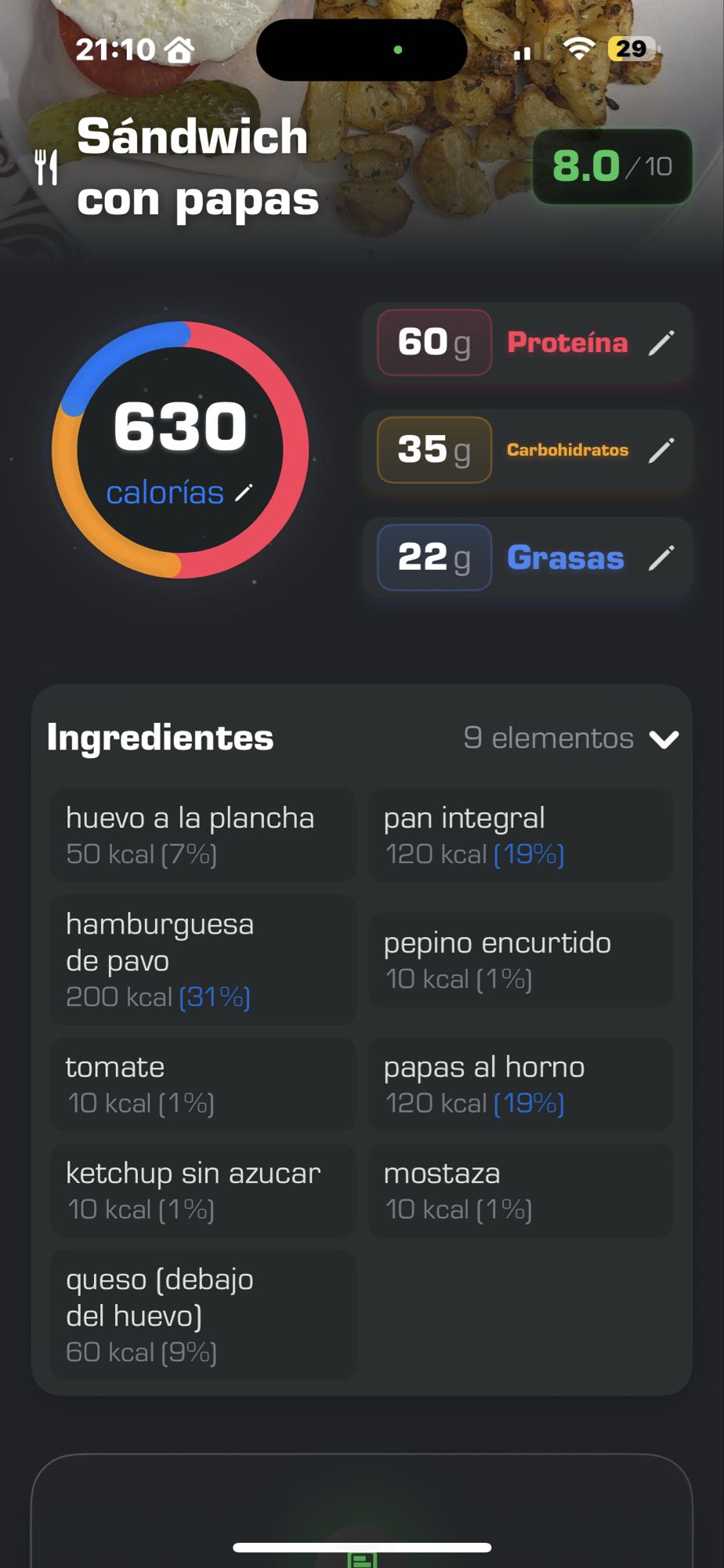Open the 'hamburguesa de pavo' ingredient tile
The image size is (724, 1568).
[x=202, y=958]
